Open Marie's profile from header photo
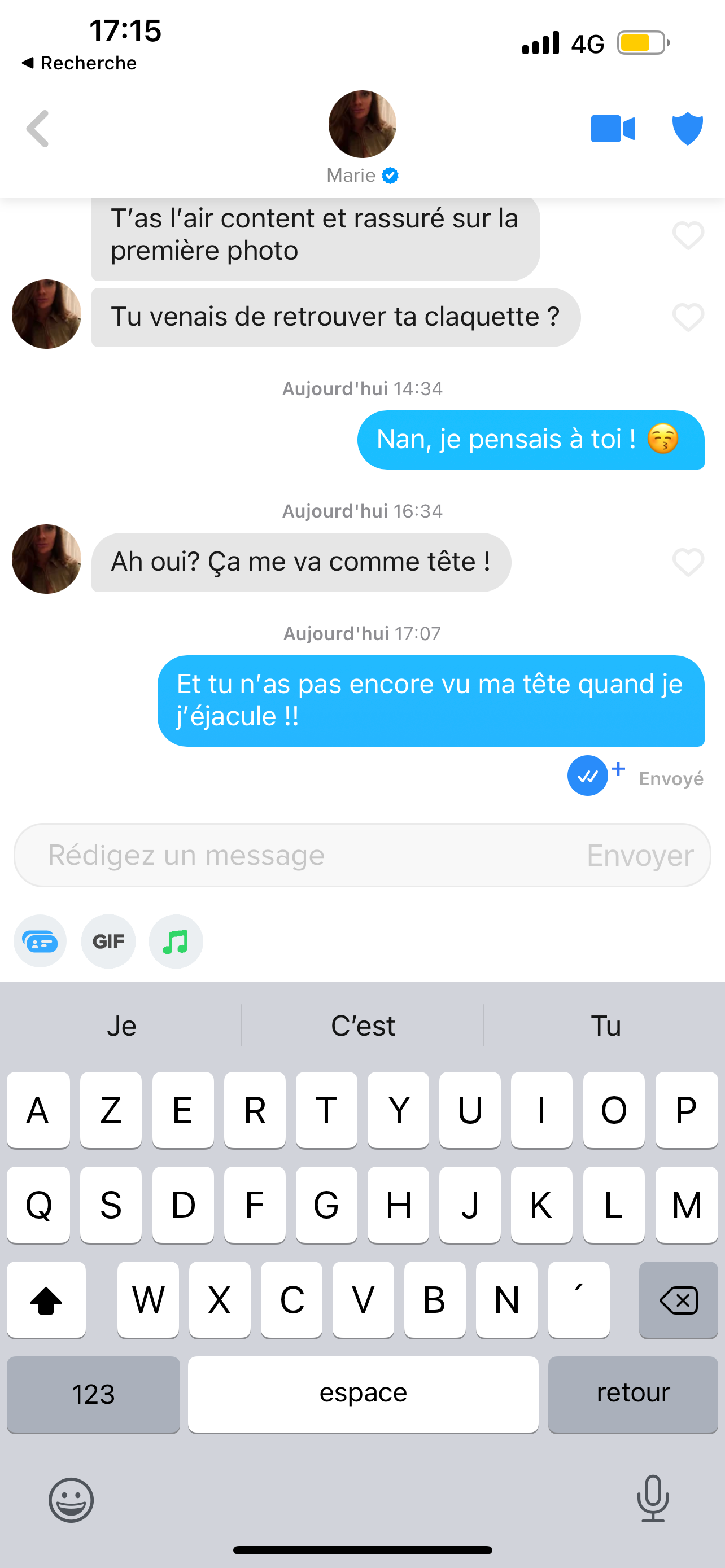725x1568 pixels. (x=362, y=124)
